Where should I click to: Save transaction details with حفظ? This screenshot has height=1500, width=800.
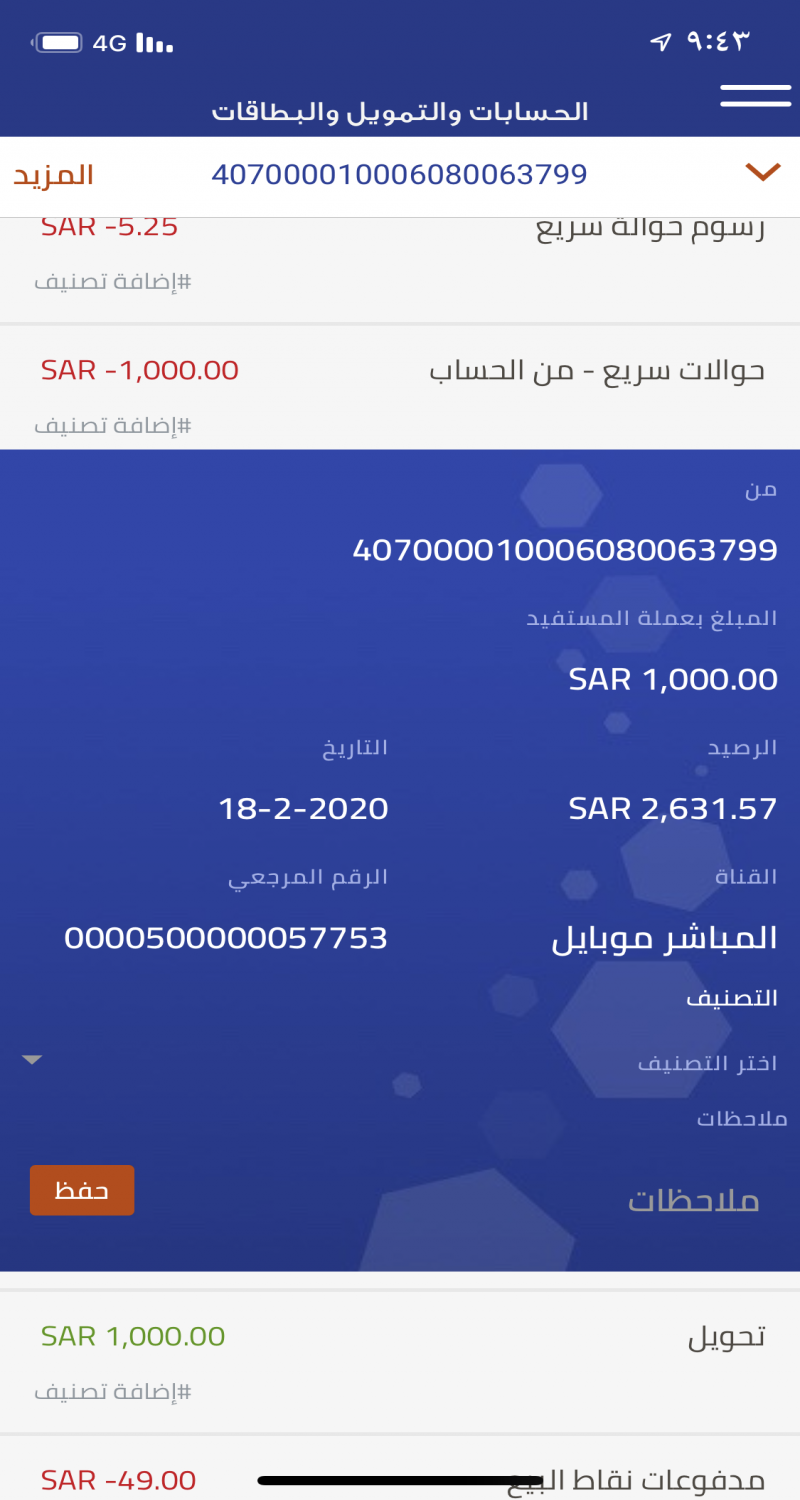coord(82,1190)
